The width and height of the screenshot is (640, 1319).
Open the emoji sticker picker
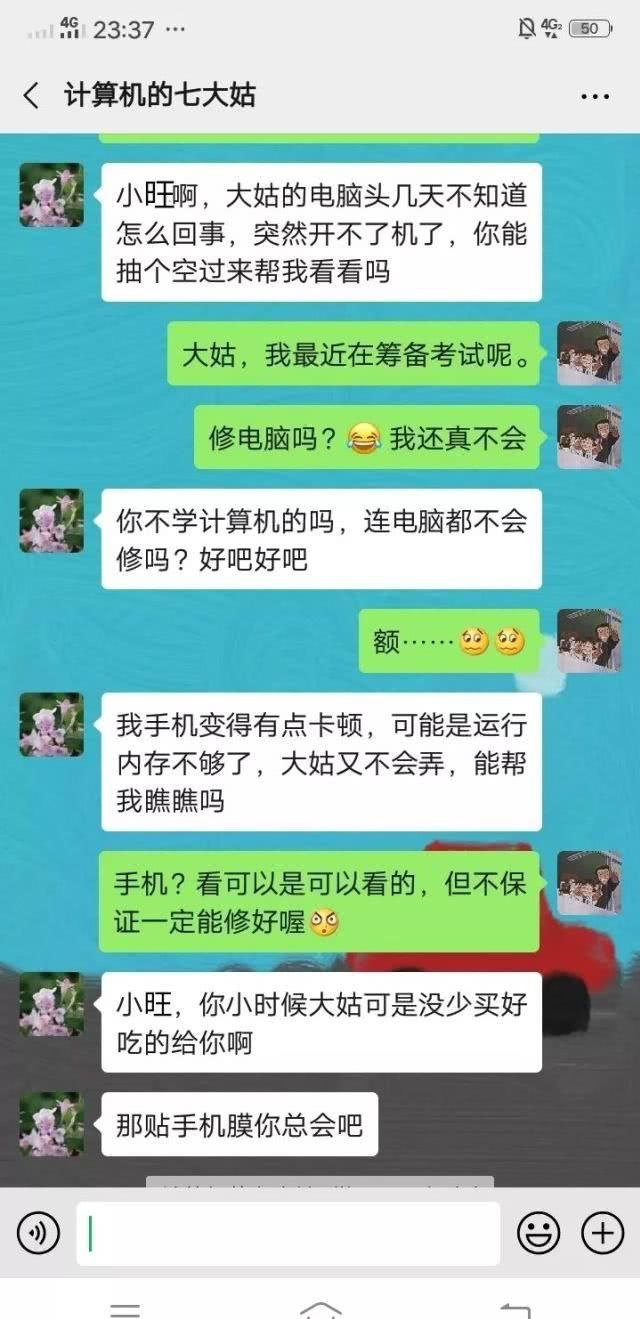point(538,1233)
